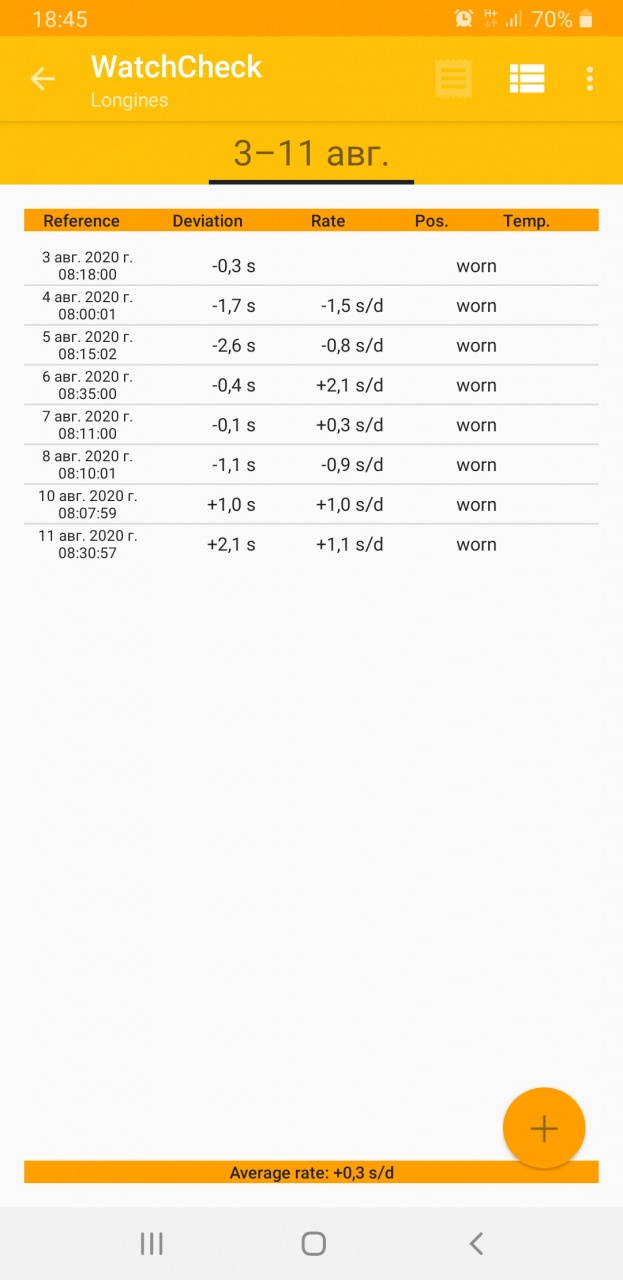This screenshot has width=623, height=1280.
Task: Go to the system home screen
Action: point(313,1243)
